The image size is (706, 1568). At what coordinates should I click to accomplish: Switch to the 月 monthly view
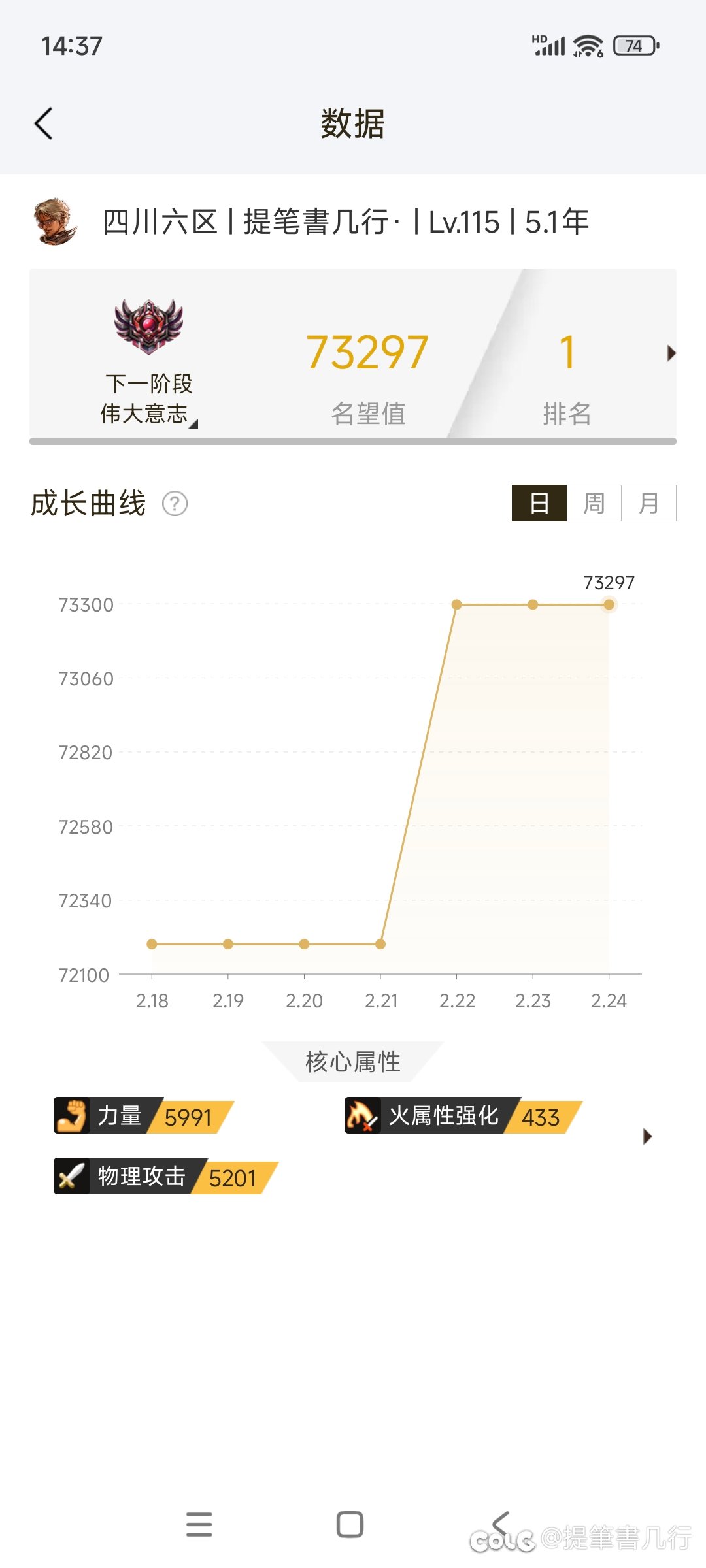(648, 503)
